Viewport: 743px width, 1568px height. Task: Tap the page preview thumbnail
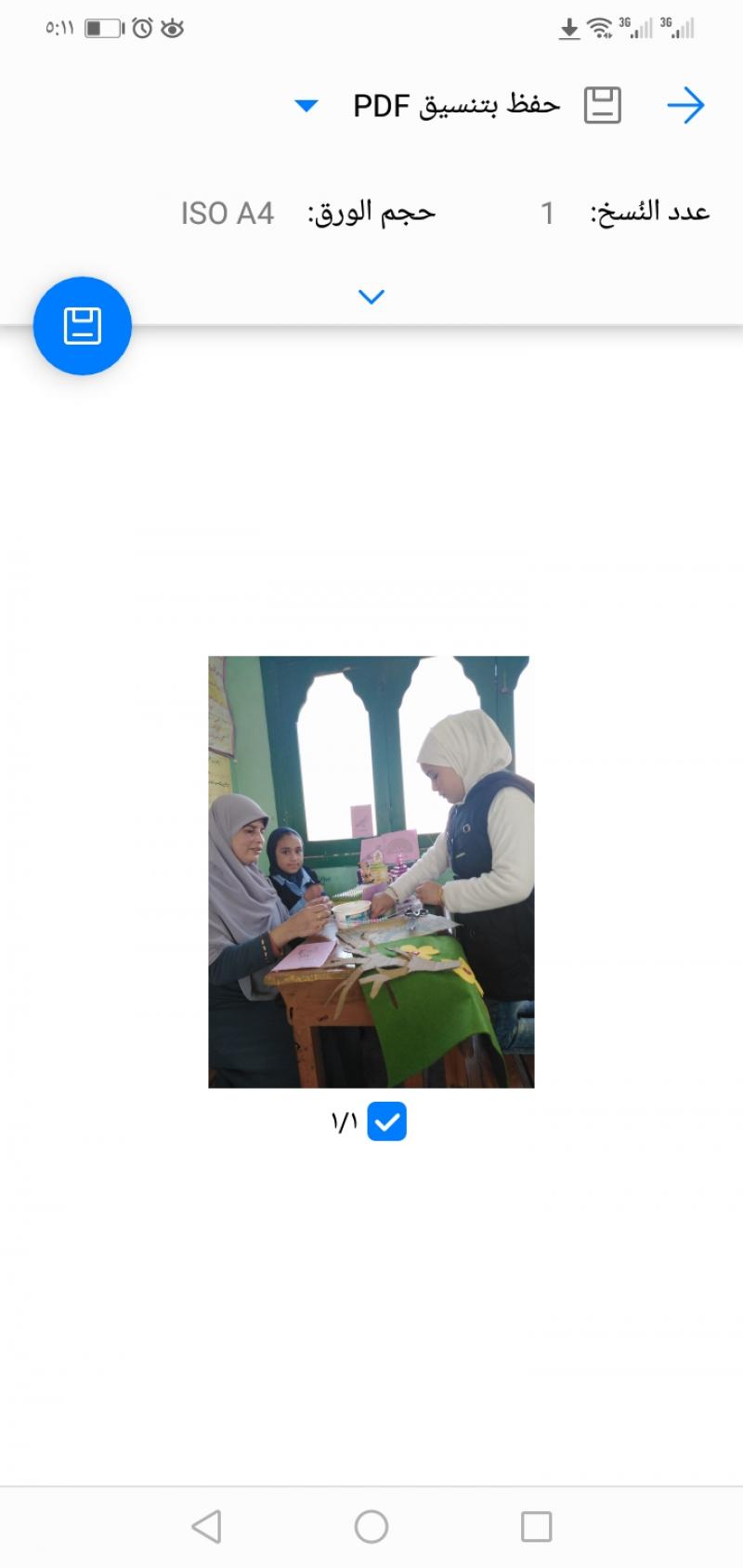(371, 871)
